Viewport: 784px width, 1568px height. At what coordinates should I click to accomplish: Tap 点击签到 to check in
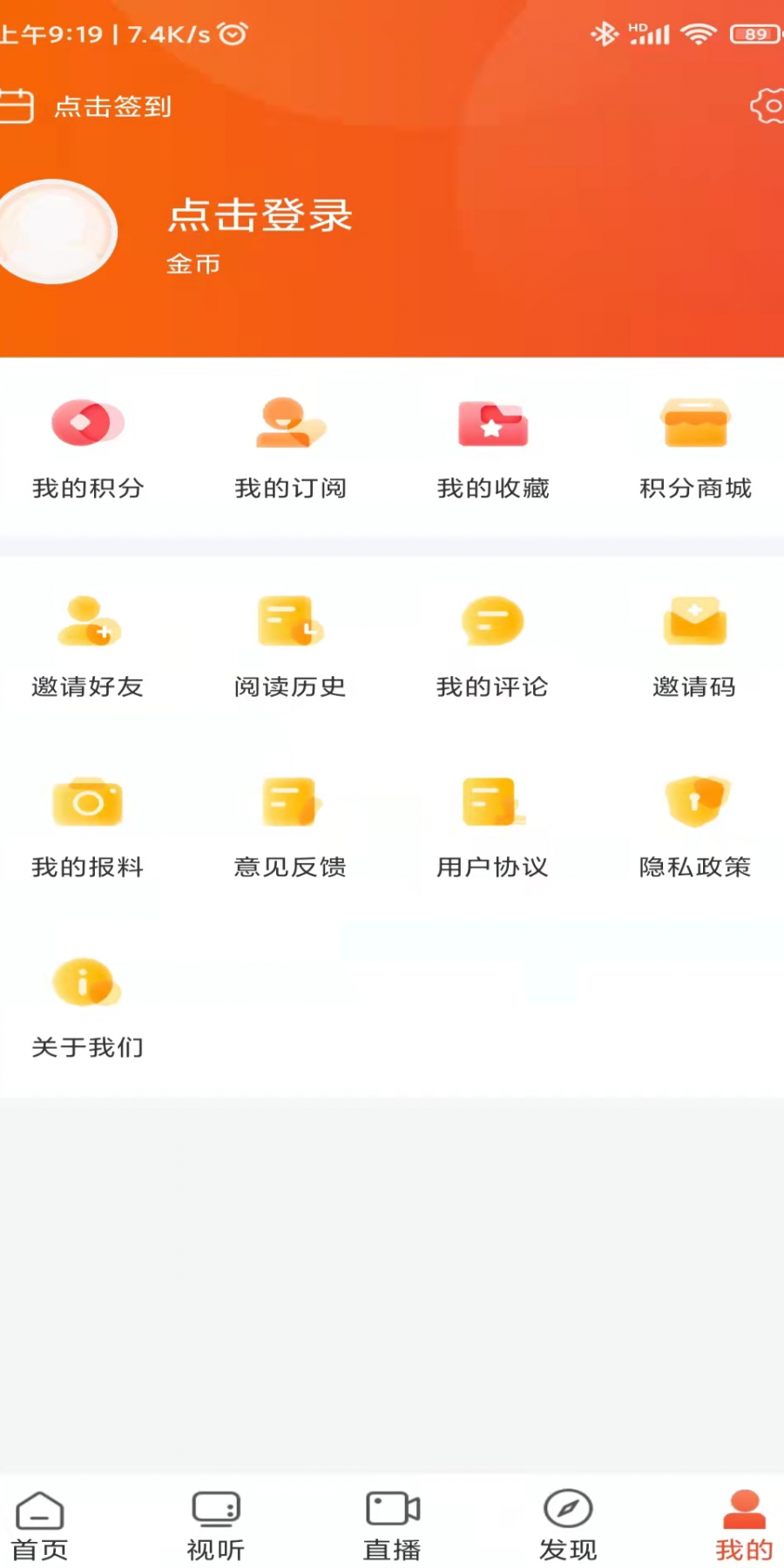coord(112,106)
